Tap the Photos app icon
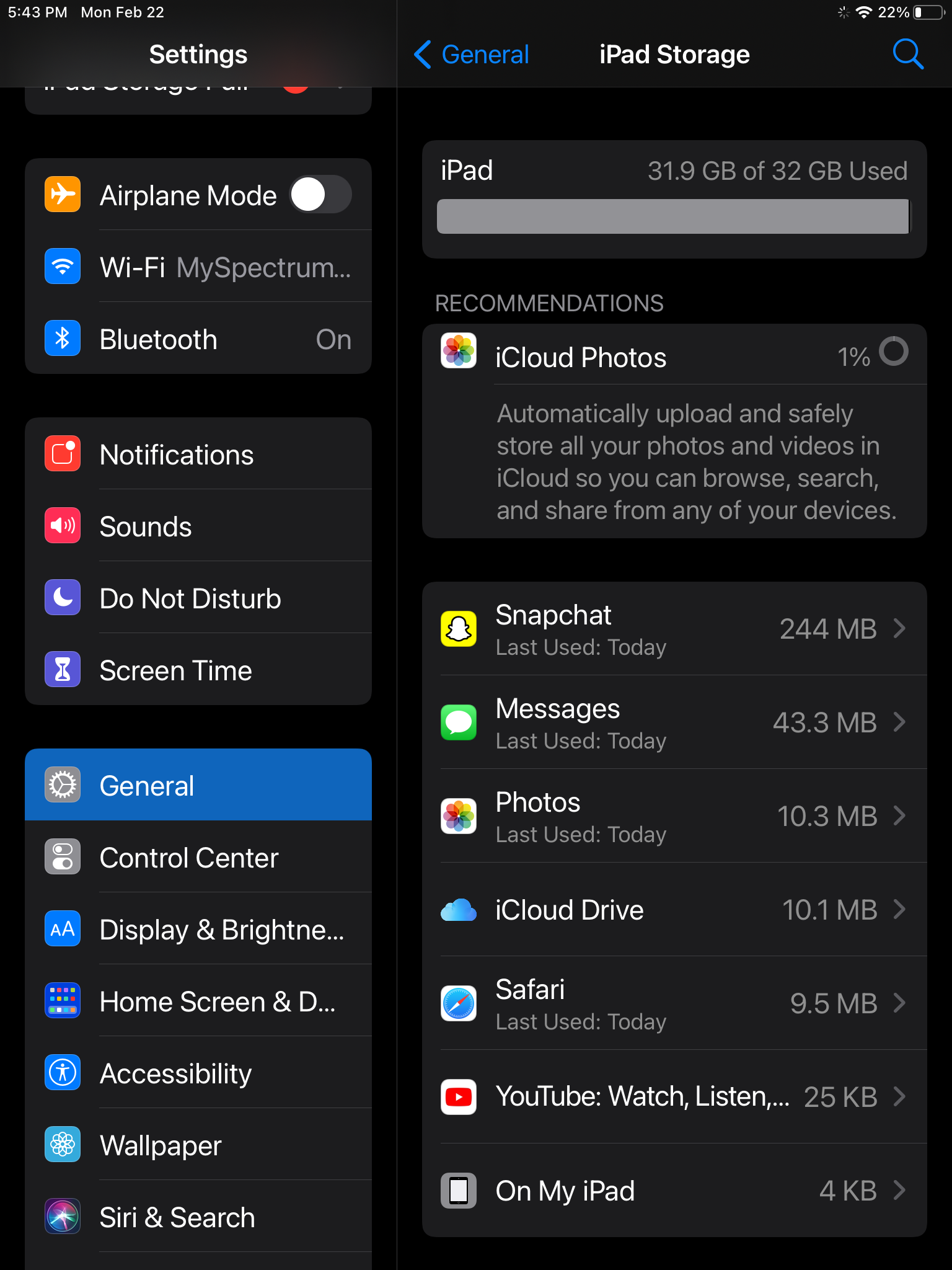The height and width of the screenshot is (1270, 952). click(x=458, y=816)
